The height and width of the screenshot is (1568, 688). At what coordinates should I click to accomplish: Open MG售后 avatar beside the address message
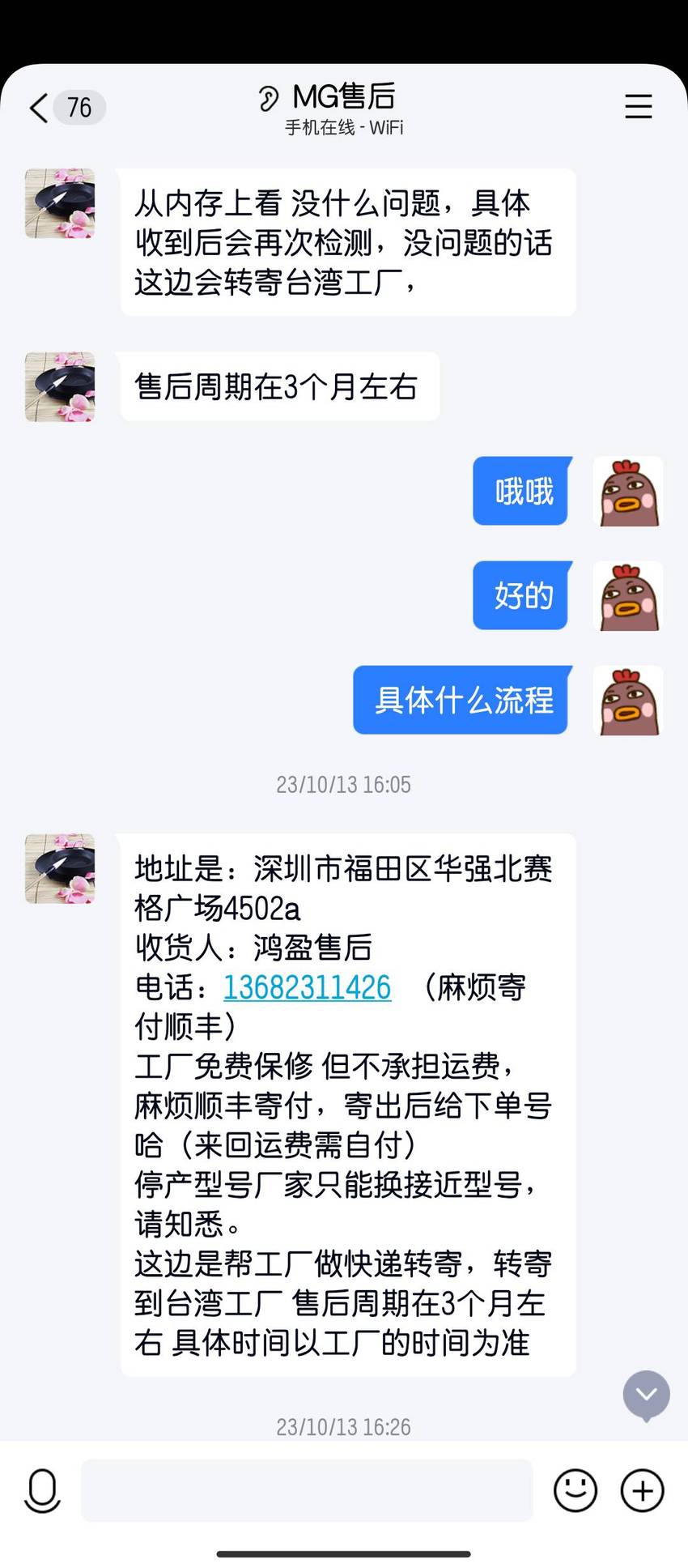(60, 868)
